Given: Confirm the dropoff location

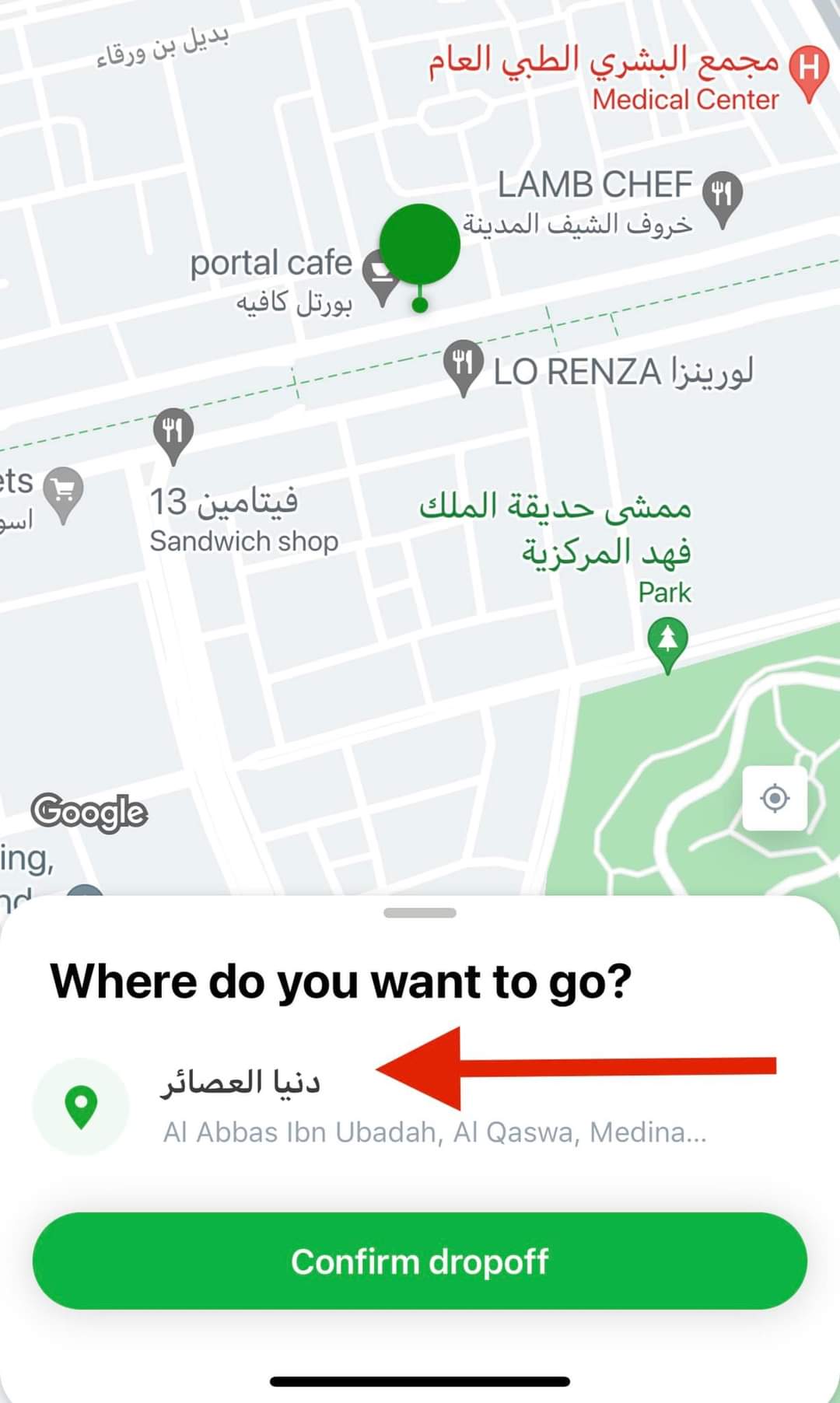Looking at the screenshot, I should [x=419, y=1261].
